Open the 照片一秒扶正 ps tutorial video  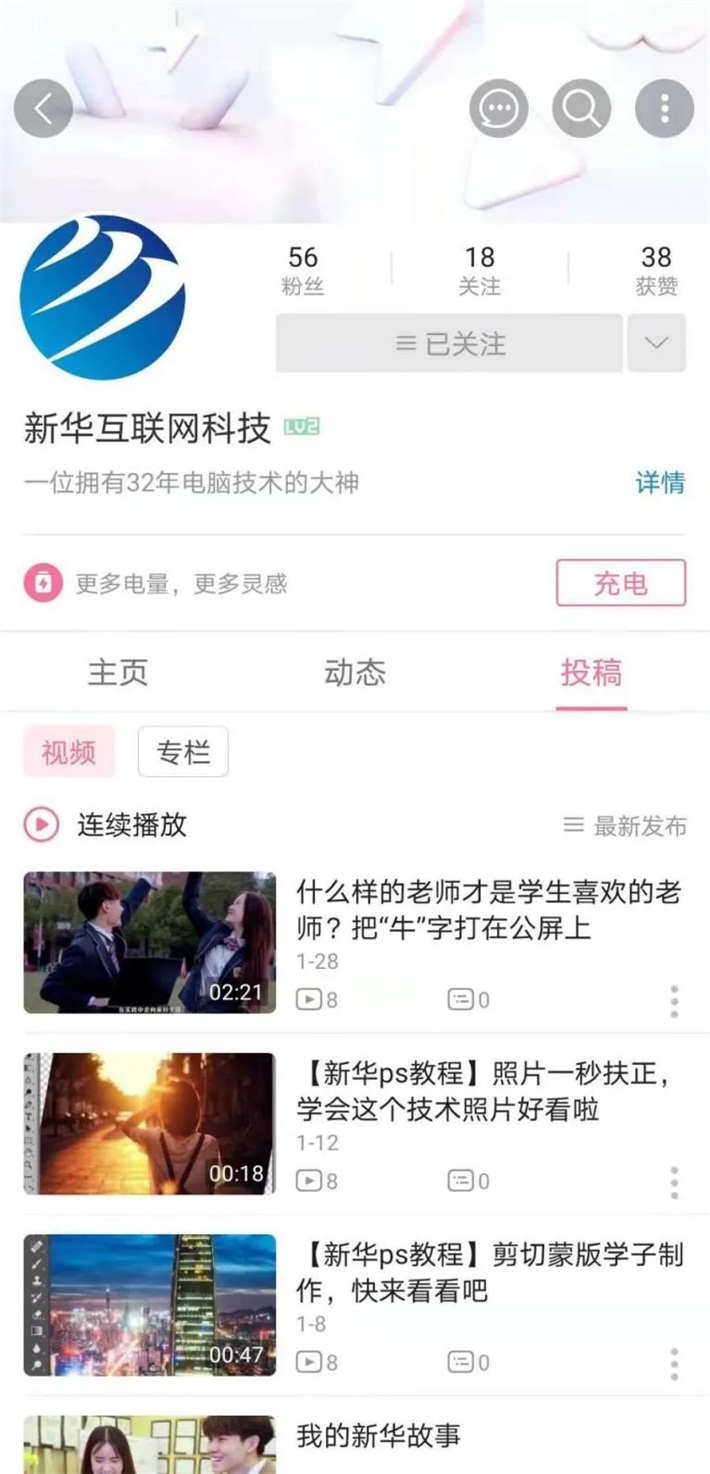[482, 1091]
